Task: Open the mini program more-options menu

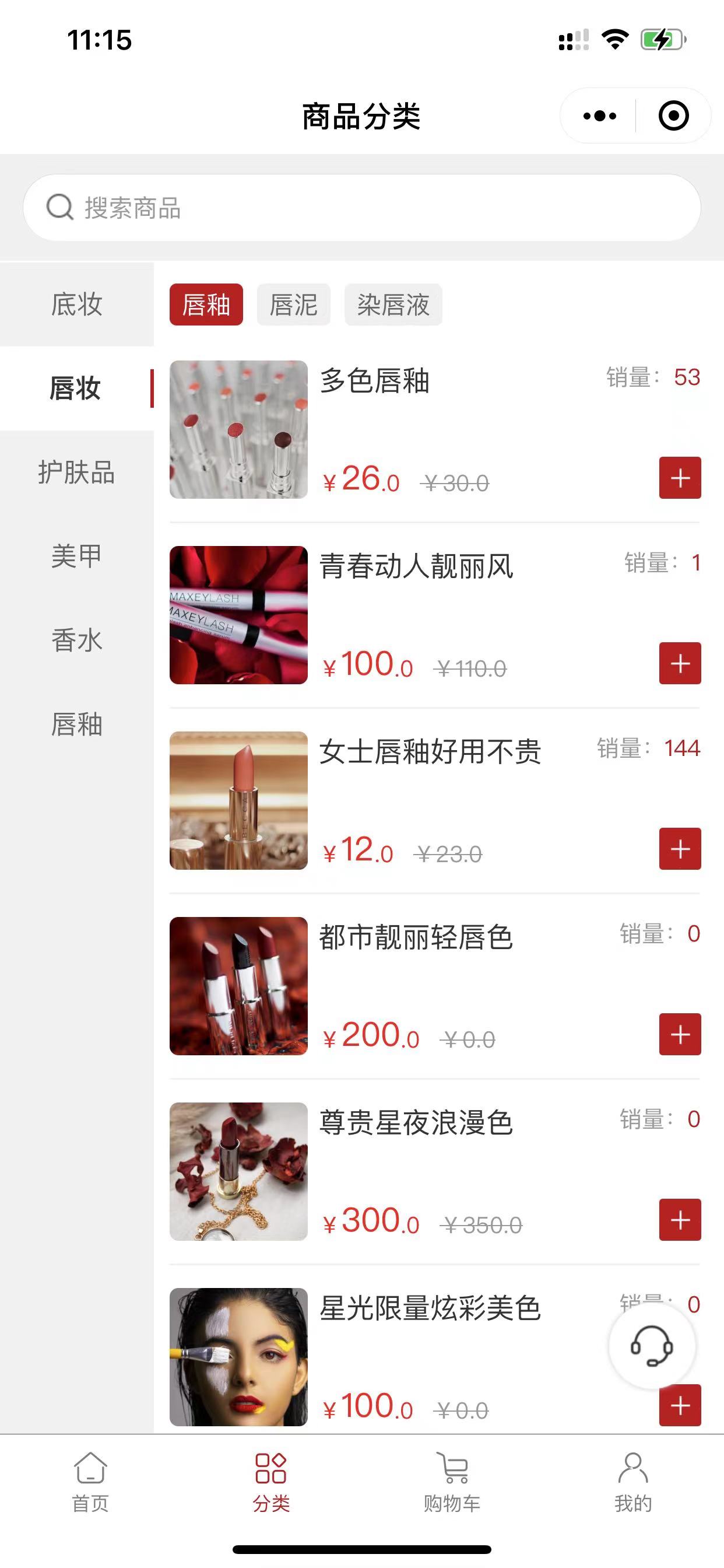Action: click(x=599, y=116)
